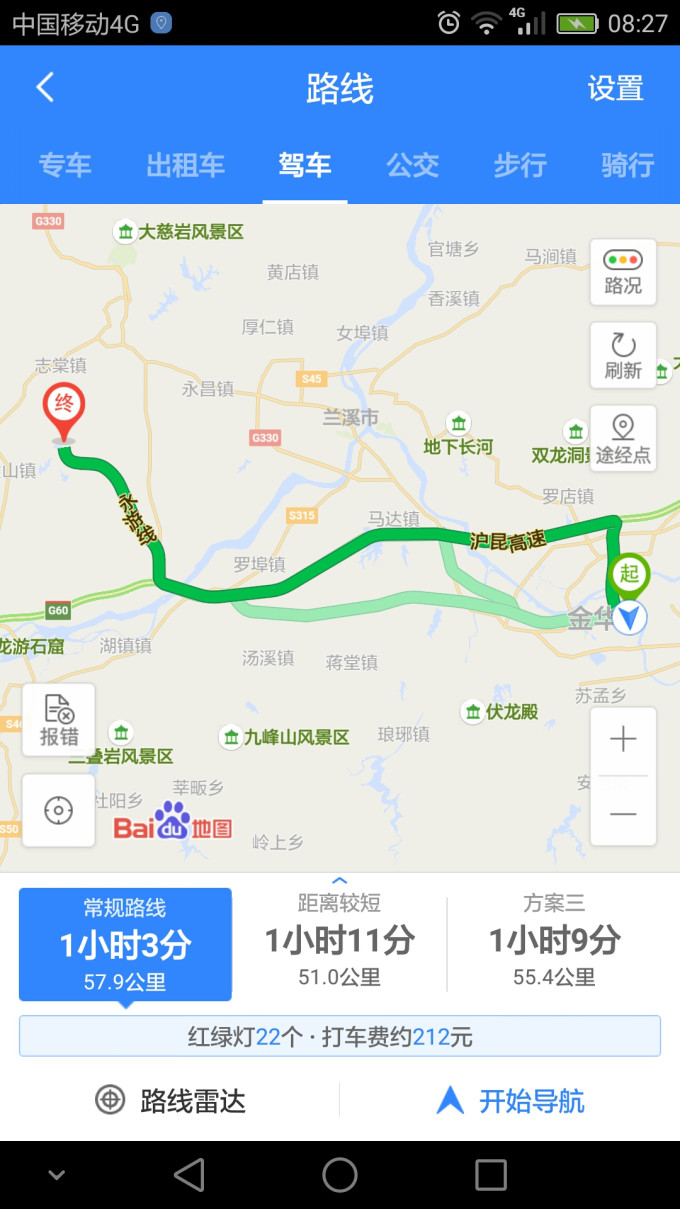Select the 公交 transit tab
This screenshot has height=1209, width=680.
coord(413,165)
